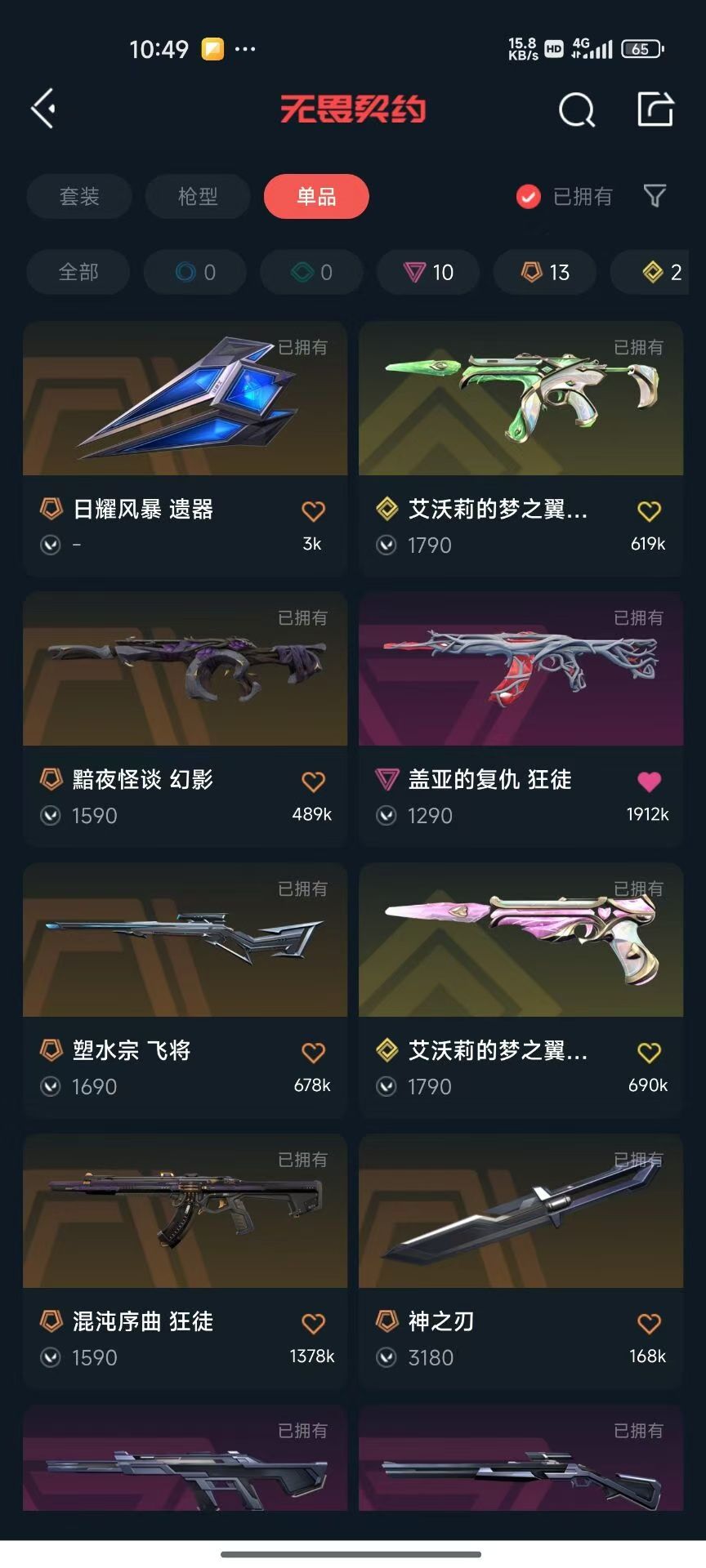Switch to the 套装 tab
The width and height of the screenshot is (706, 1568).
(79, 196)
